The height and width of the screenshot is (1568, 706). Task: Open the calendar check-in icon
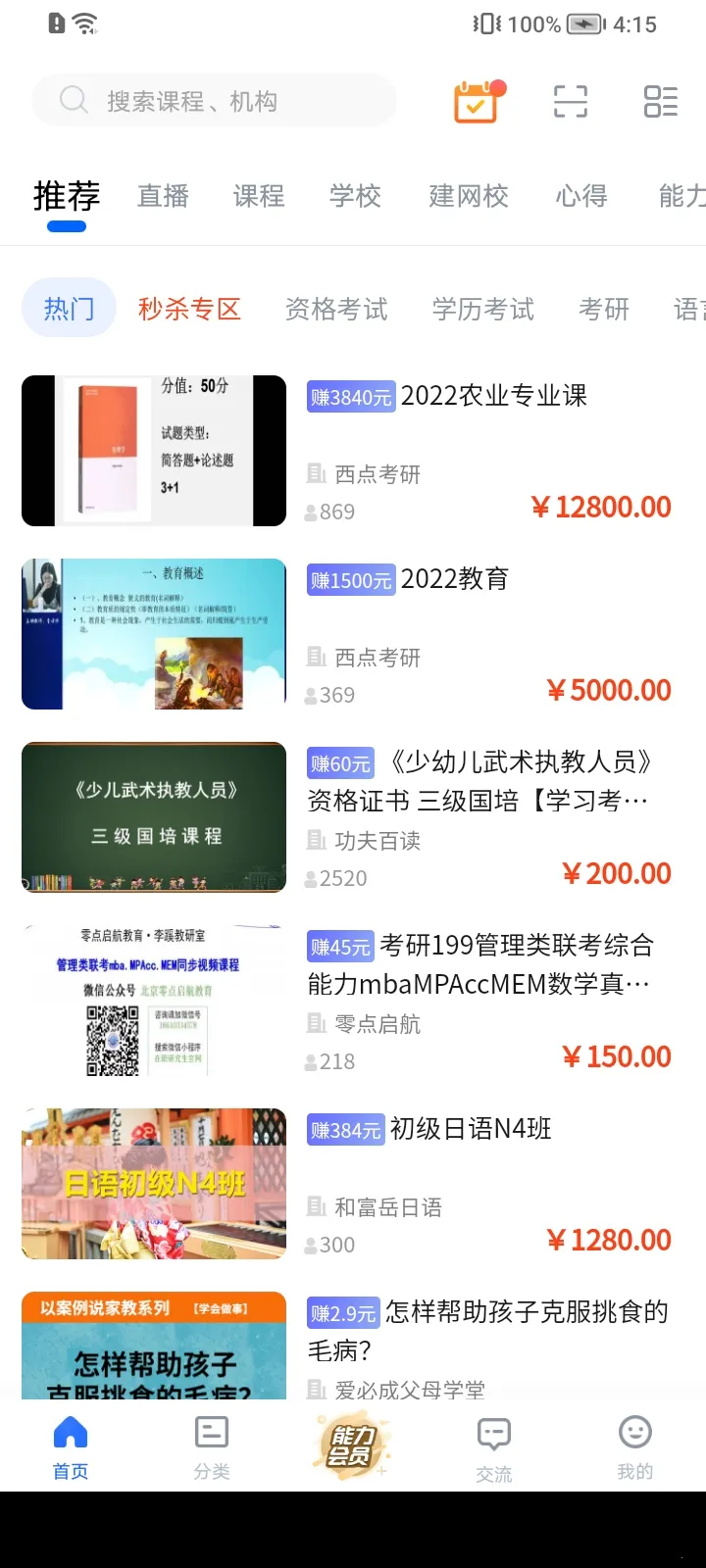(x=478, y=101)
